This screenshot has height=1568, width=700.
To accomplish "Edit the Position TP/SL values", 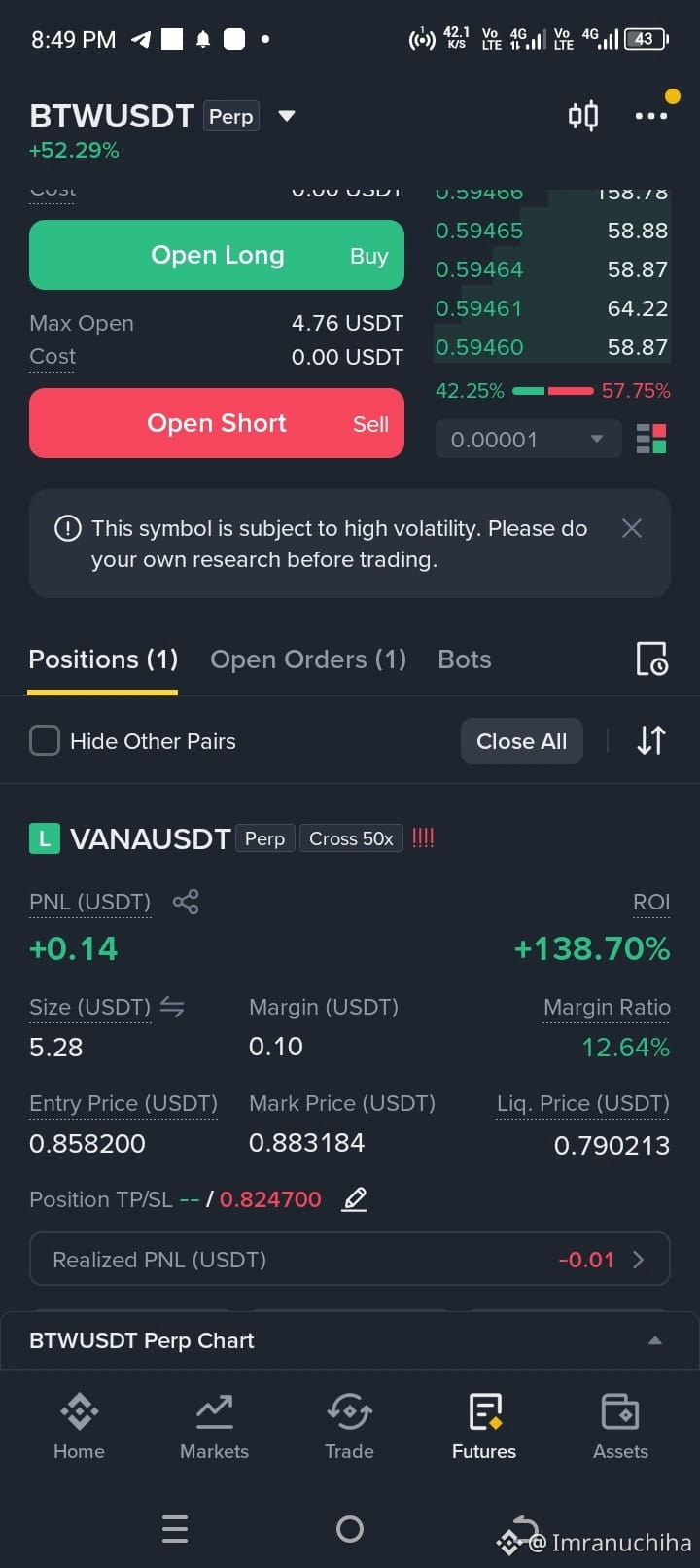I will pyautogui.click(x=355, y=1199).
